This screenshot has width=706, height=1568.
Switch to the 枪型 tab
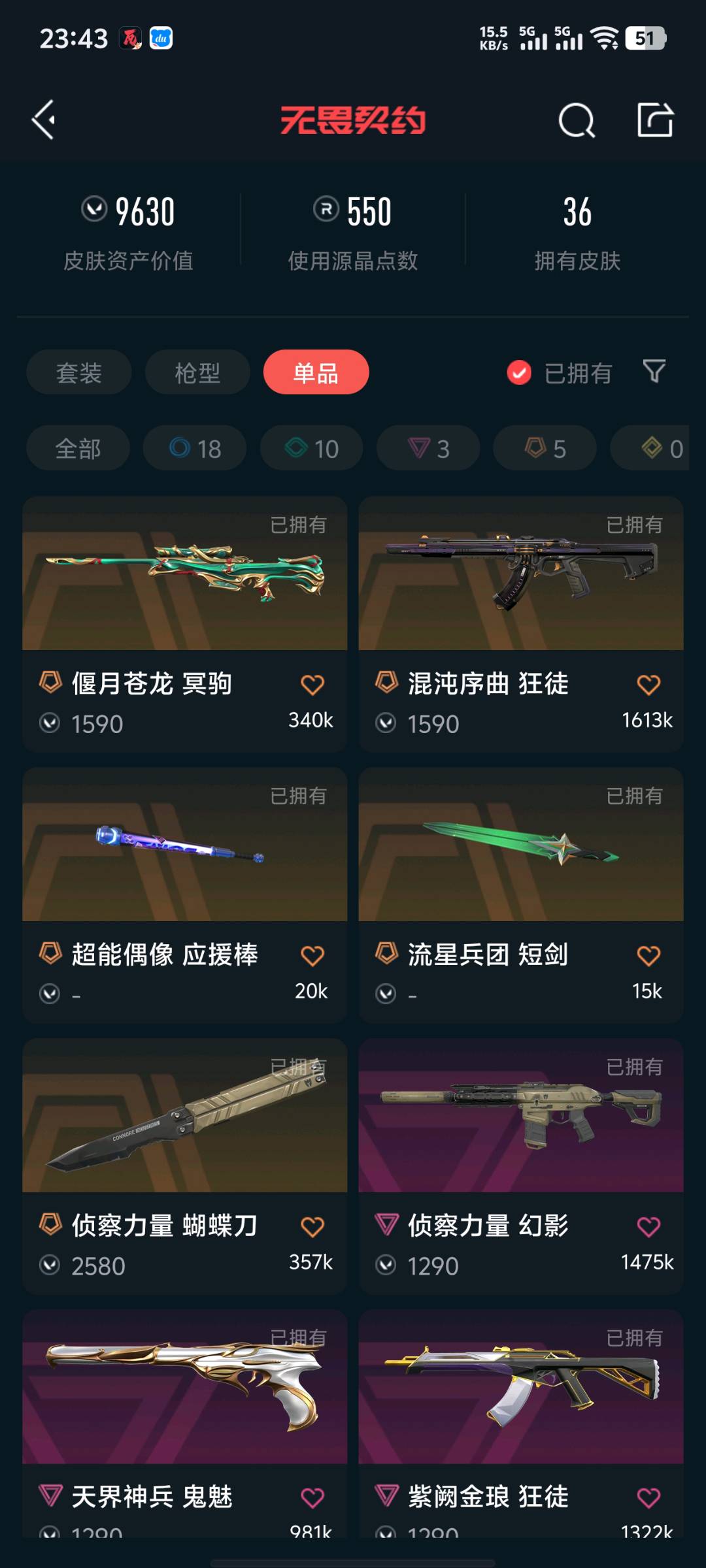[197, 372]
